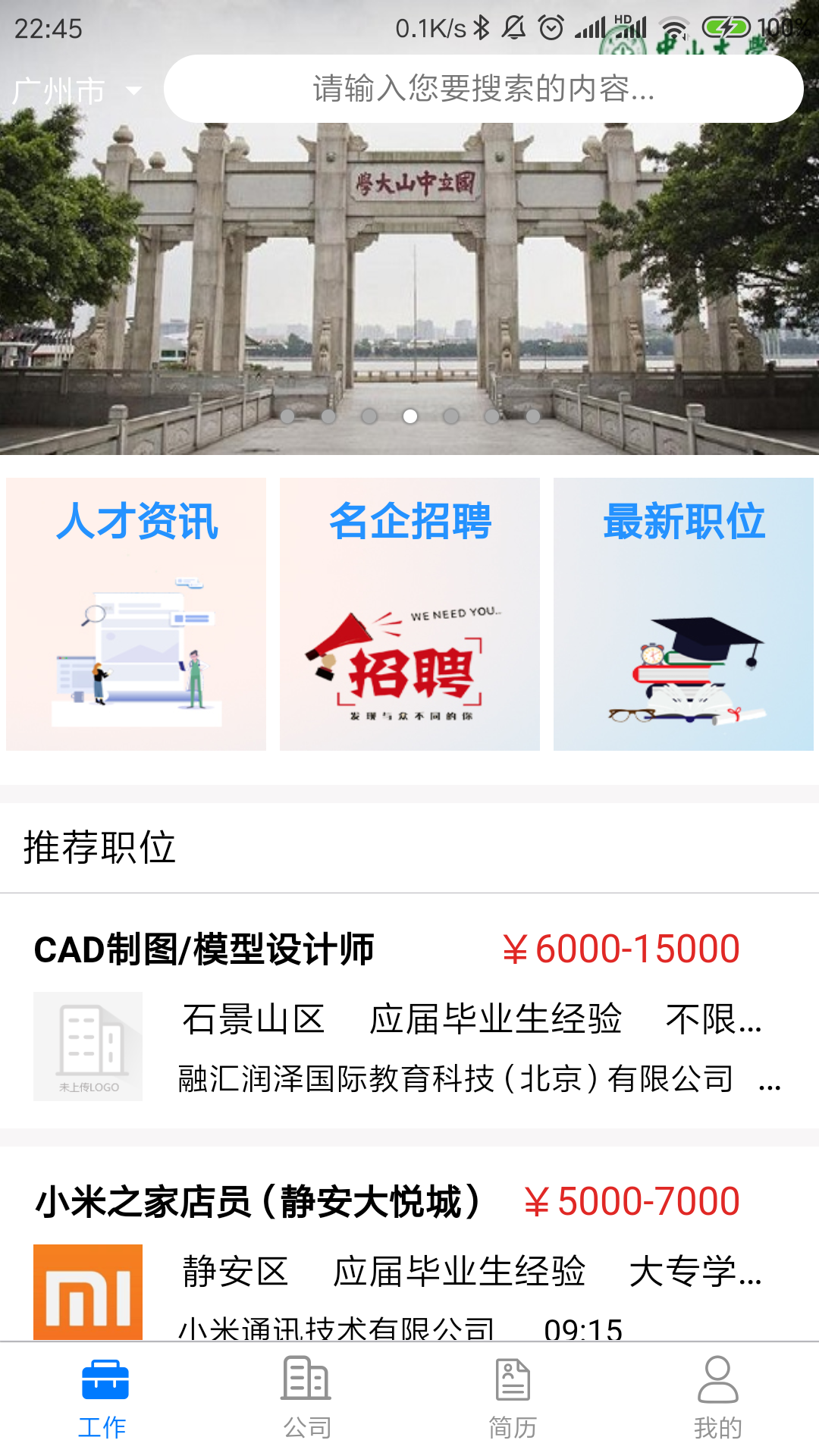Tap the search input field
This screenshot has width=819, height=1456.
tap(483, 89)
